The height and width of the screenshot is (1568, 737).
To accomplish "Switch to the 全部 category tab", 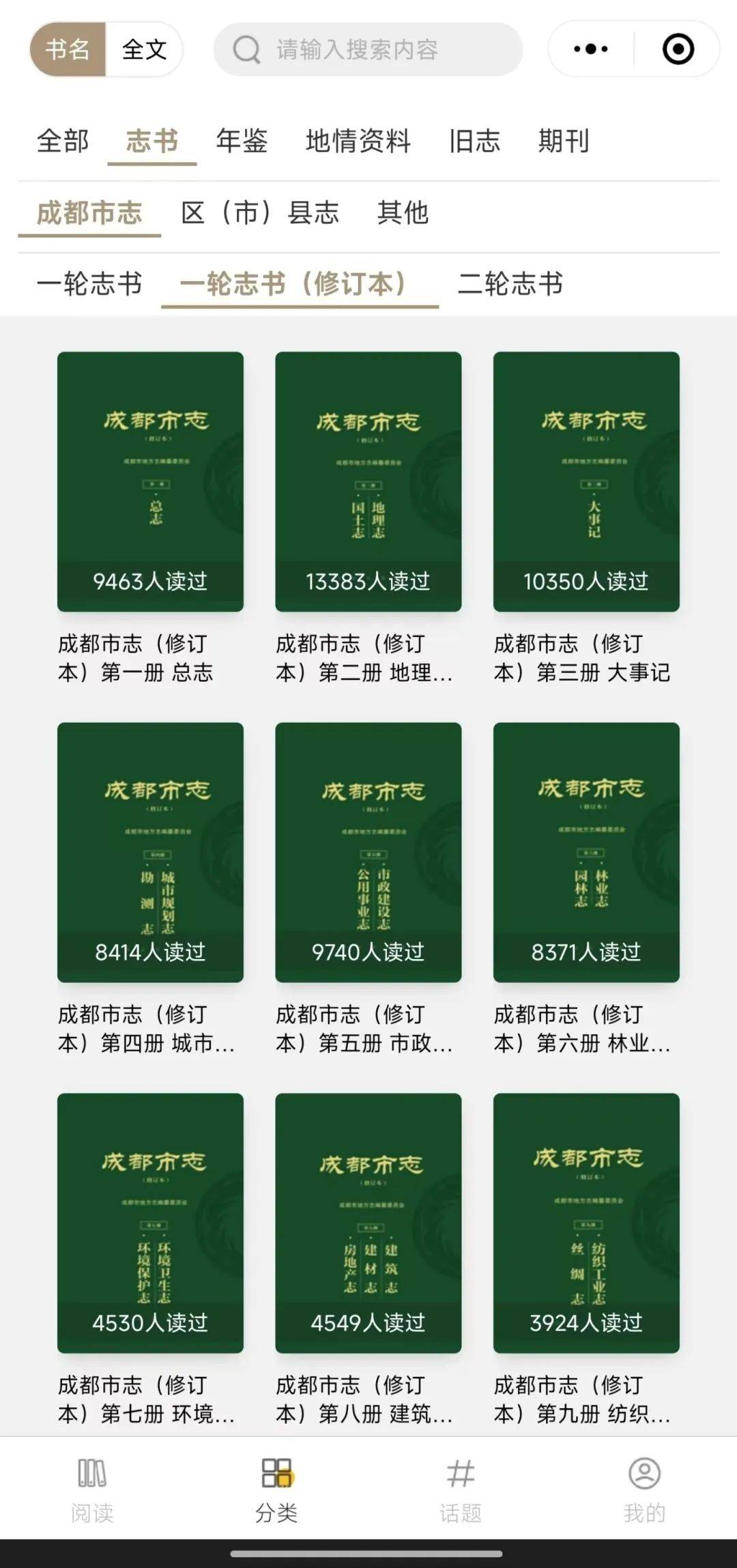I will [x=63, y=141].
